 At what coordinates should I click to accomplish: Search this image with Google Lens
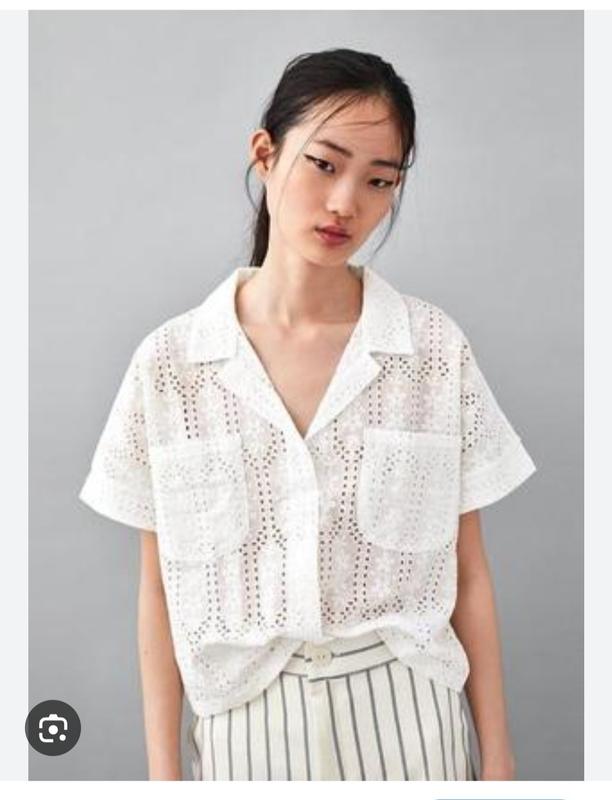(x=53, y=728)
